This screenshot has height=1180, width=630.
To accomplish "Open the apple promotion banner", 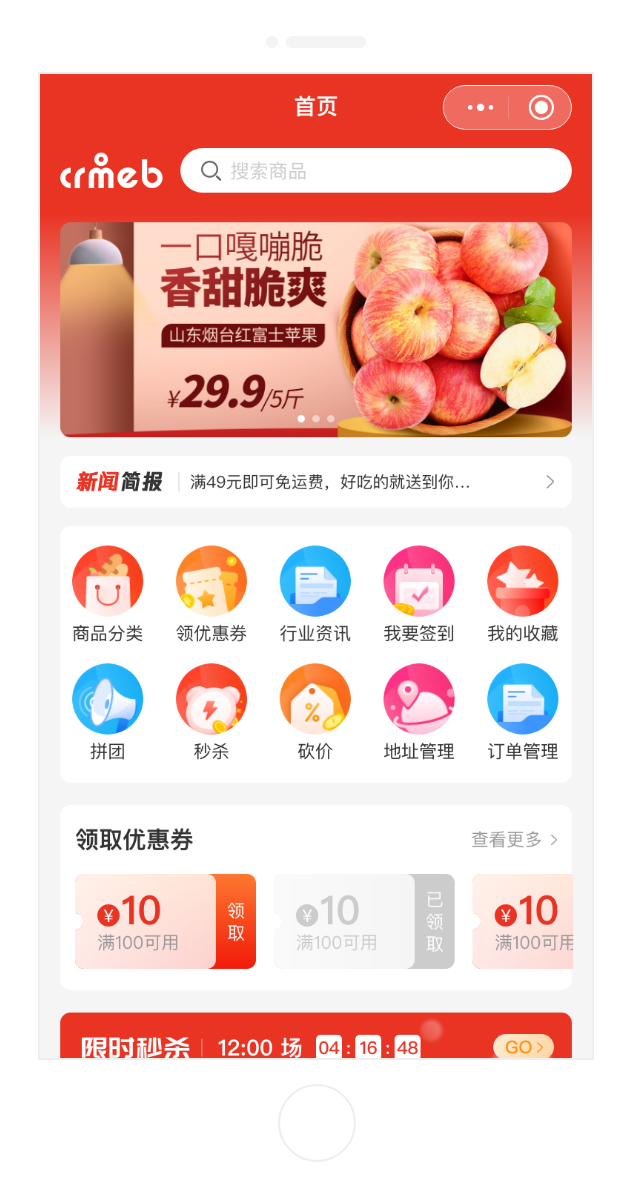I will (315, 329).
